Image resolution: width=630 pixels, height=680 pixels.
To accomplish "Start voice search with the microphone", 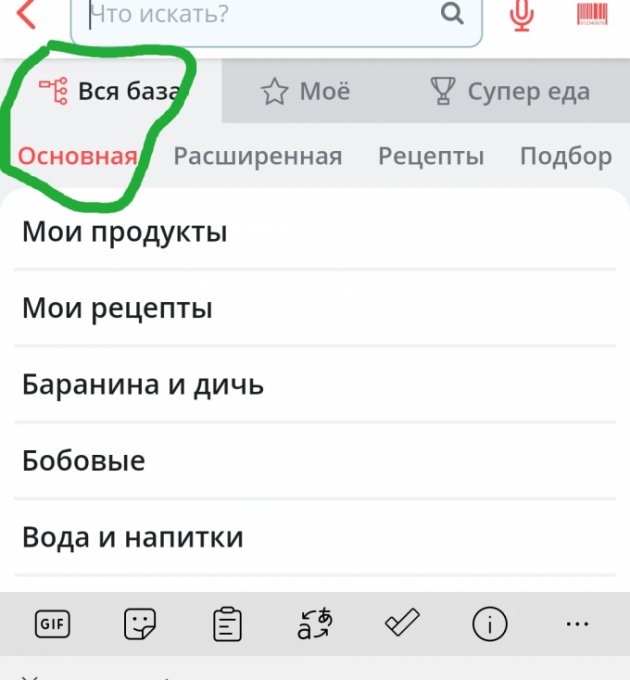I will (x=521, y=15).
